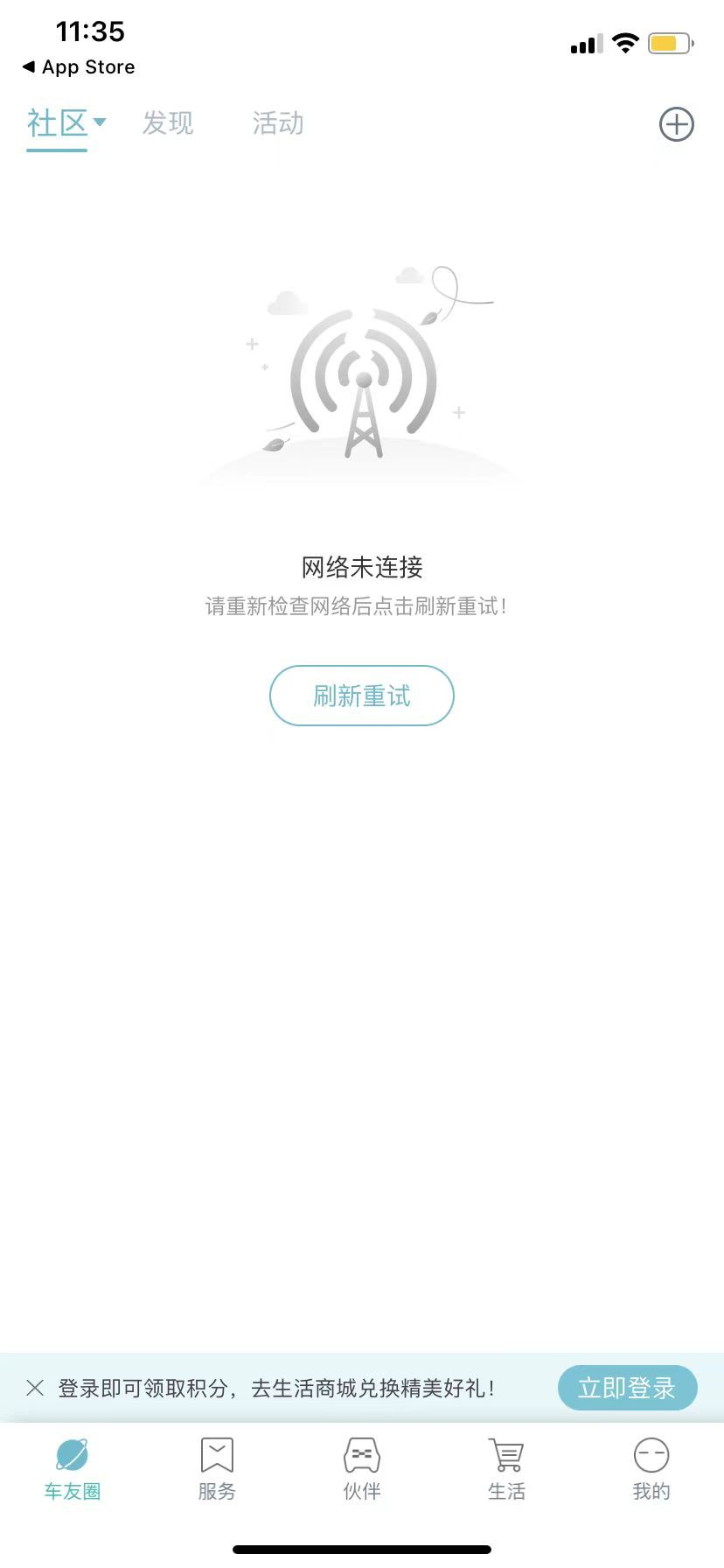The width and height of the screenshot is (724, 1568).
Task: Return to App Store via back link
Action: coord(79,67)
